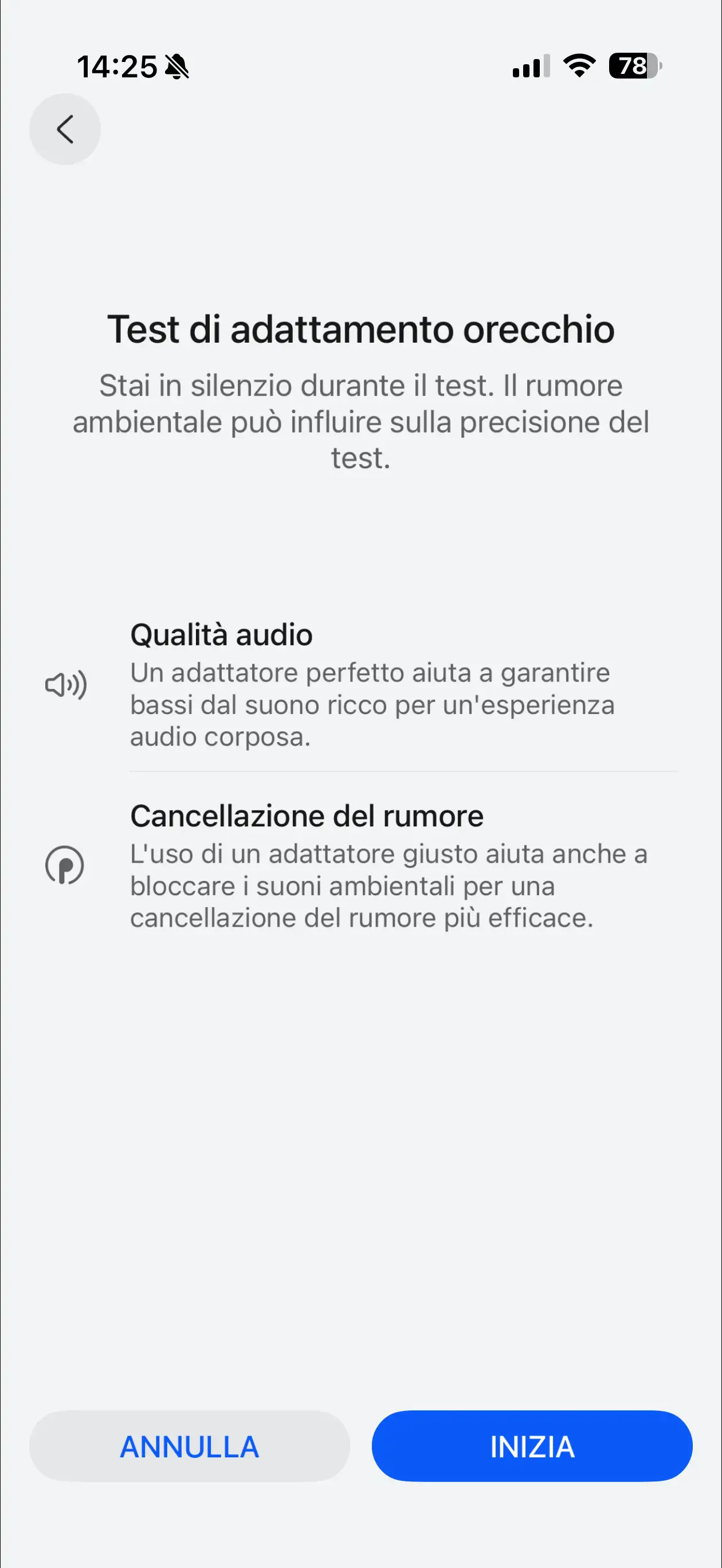Start the test with the INIZIA button
The width and height of the screenshot is (722, 1568).
(x=531, y=1447)
